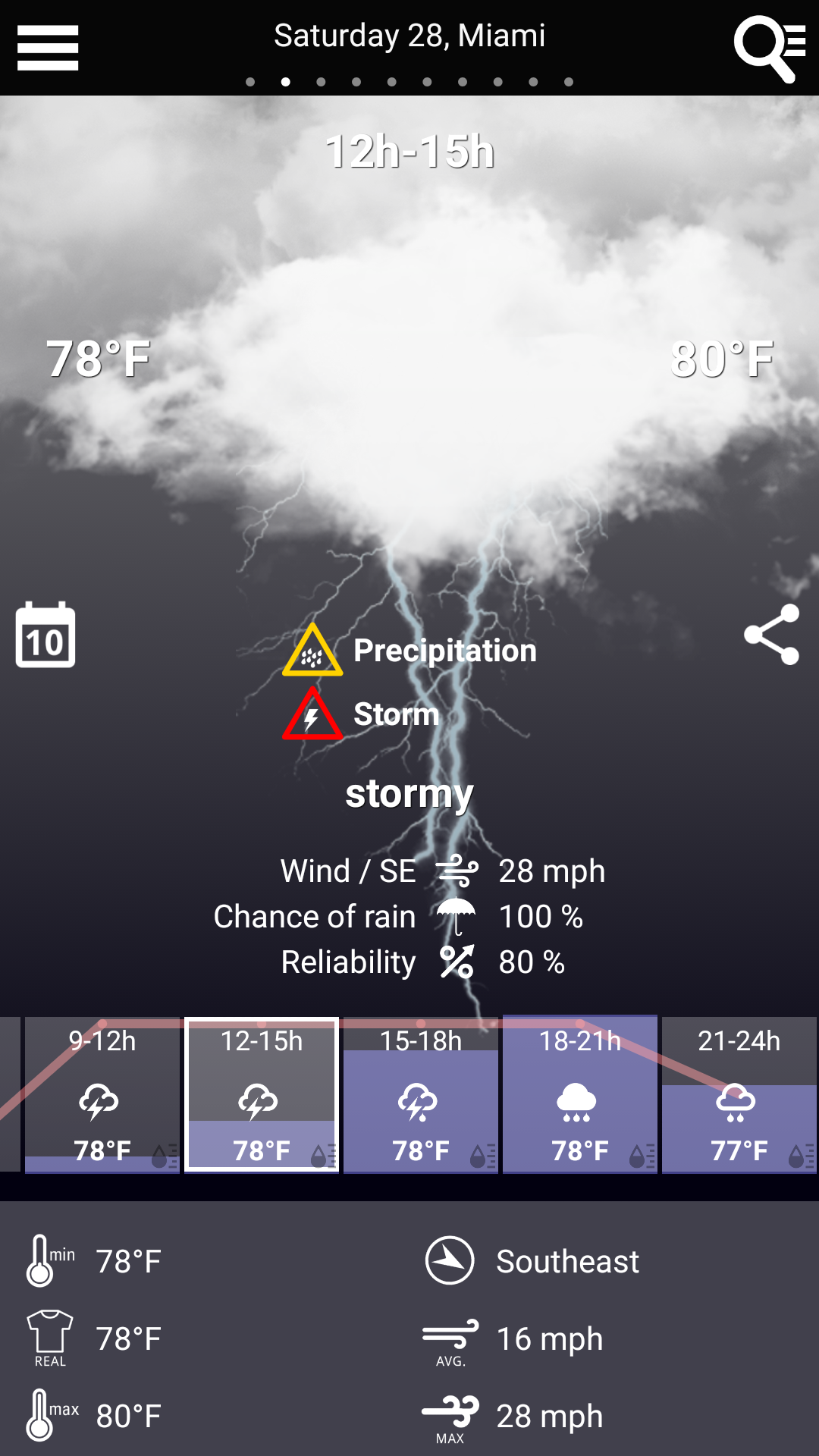Open the hamburger navigation menu

tap(48, 48)
